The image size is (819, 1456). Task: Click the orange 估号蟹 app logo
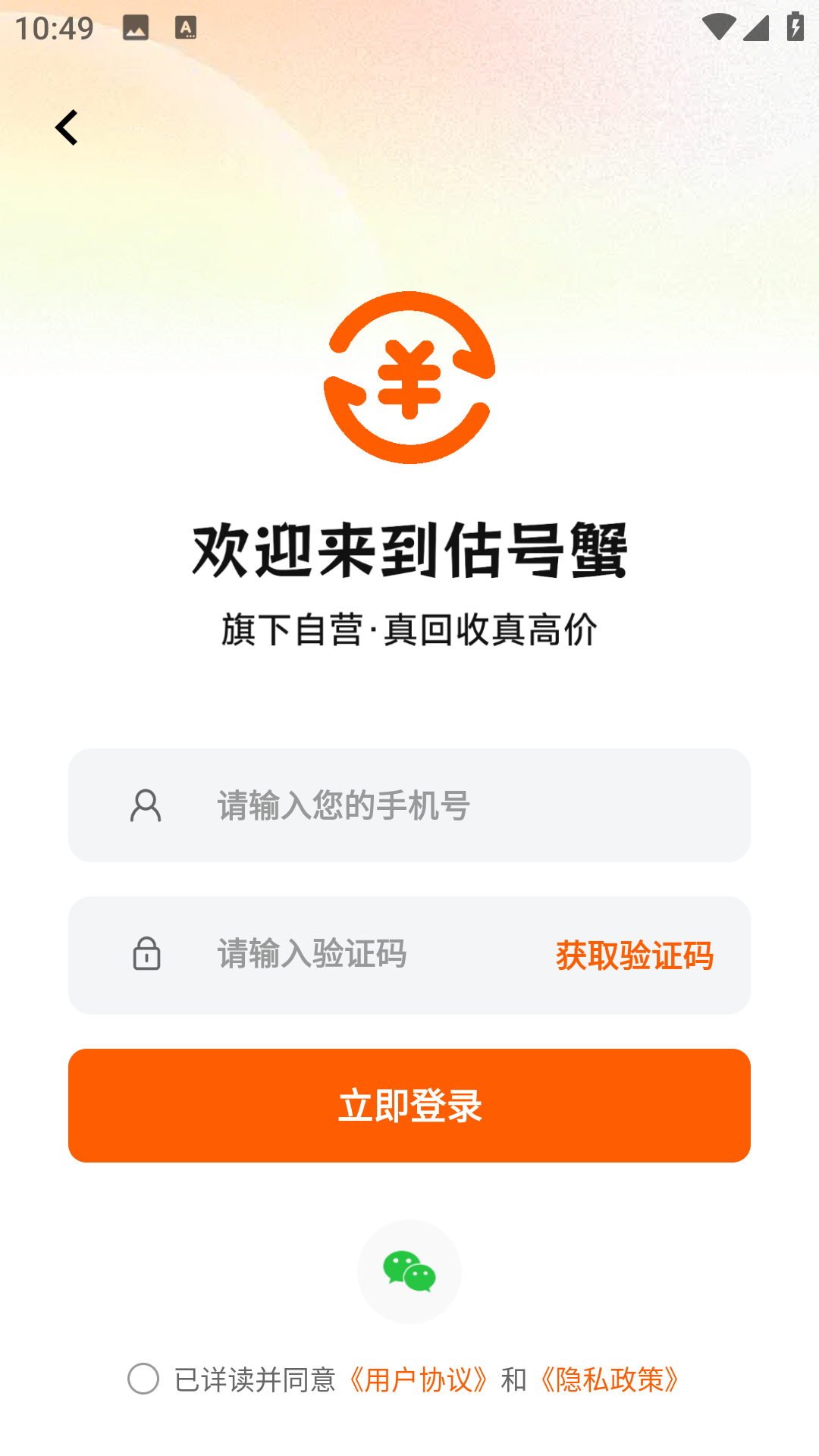pos(409,377)
